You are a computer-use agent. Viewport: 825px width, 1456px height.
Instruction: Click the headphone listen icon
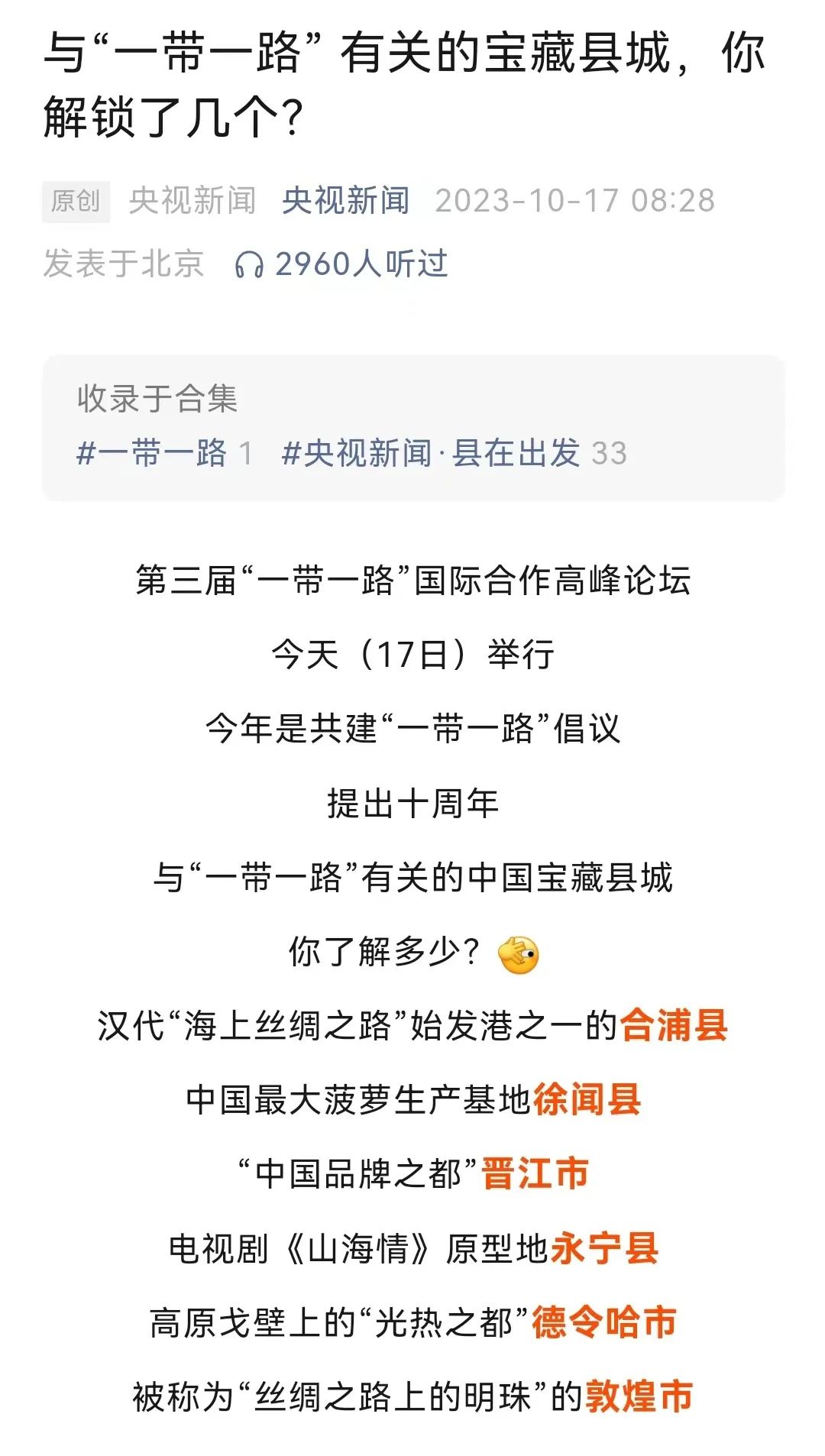[248, 264]
